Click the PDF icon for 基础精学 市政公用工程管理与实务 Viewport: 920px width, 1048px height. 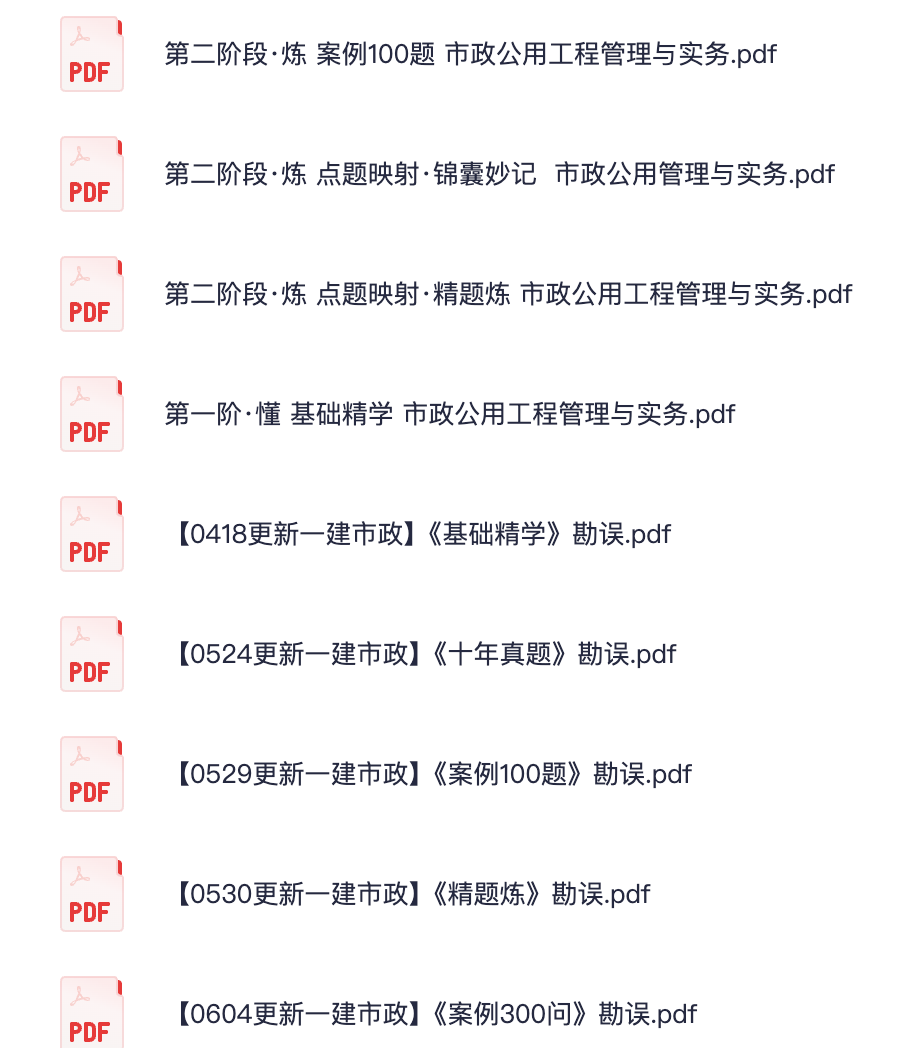coord(92,414)
